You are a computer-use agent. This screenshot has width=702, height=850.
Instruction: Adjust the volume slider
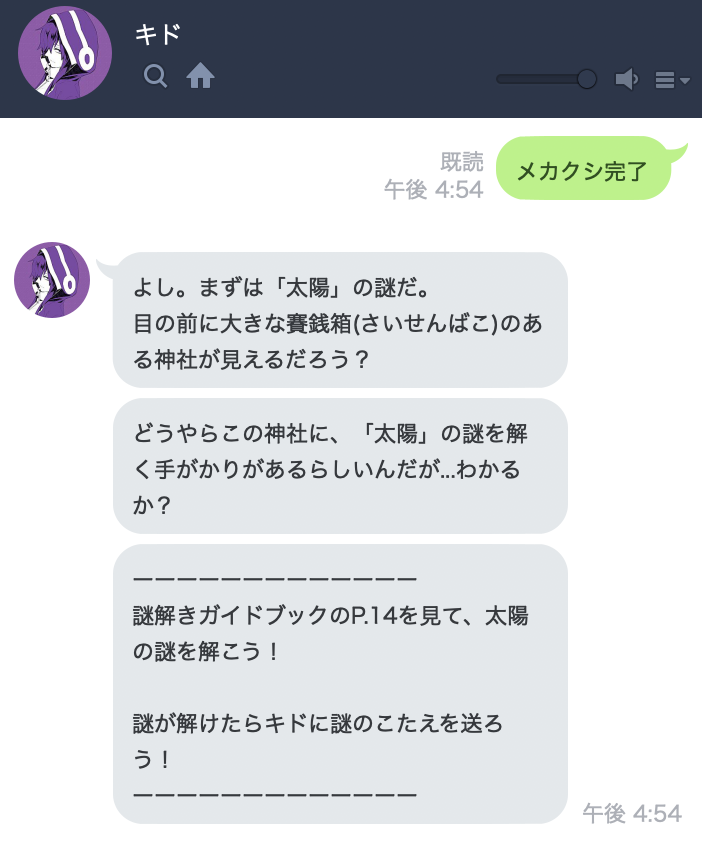586,79
